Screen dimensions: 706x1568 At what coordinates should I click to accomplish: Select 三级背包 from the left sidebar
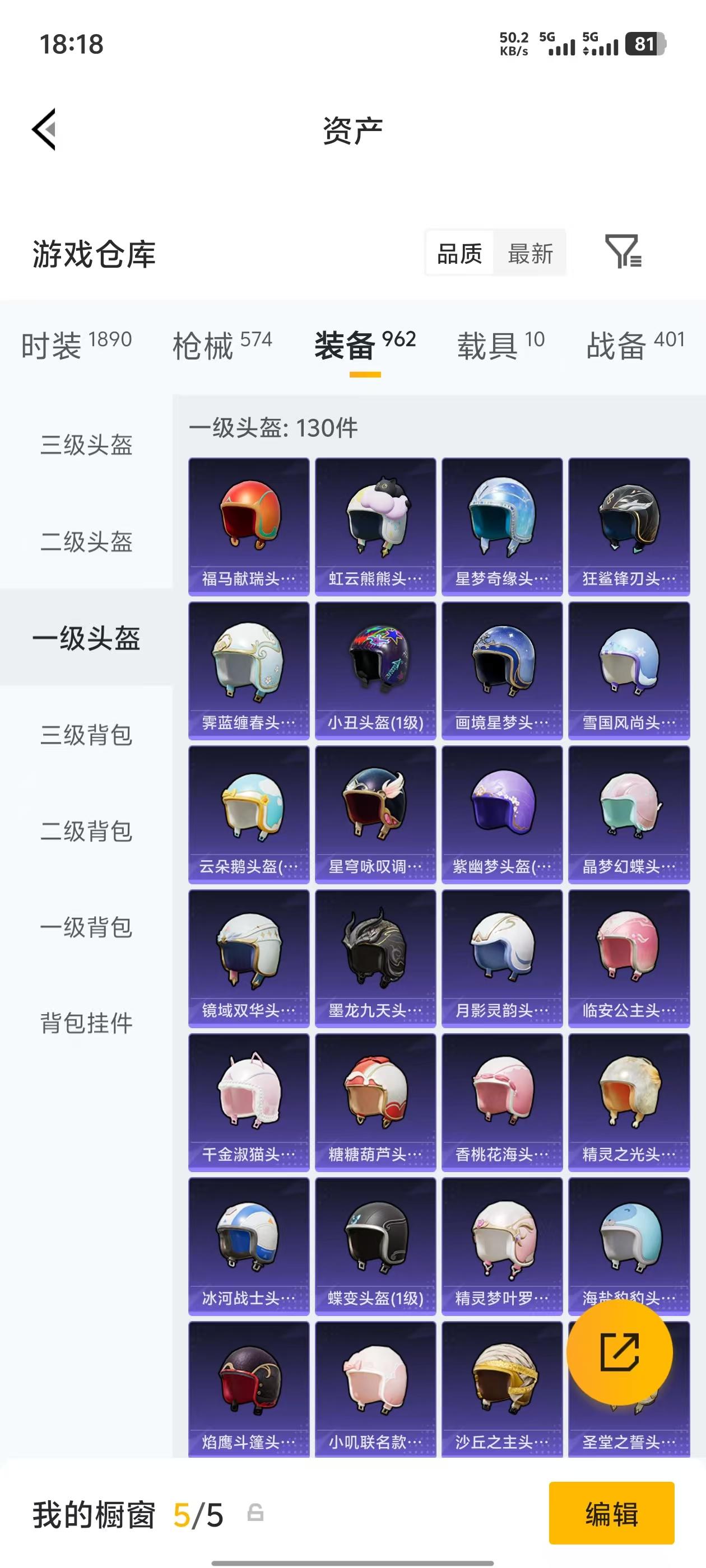tap(86, 735)
